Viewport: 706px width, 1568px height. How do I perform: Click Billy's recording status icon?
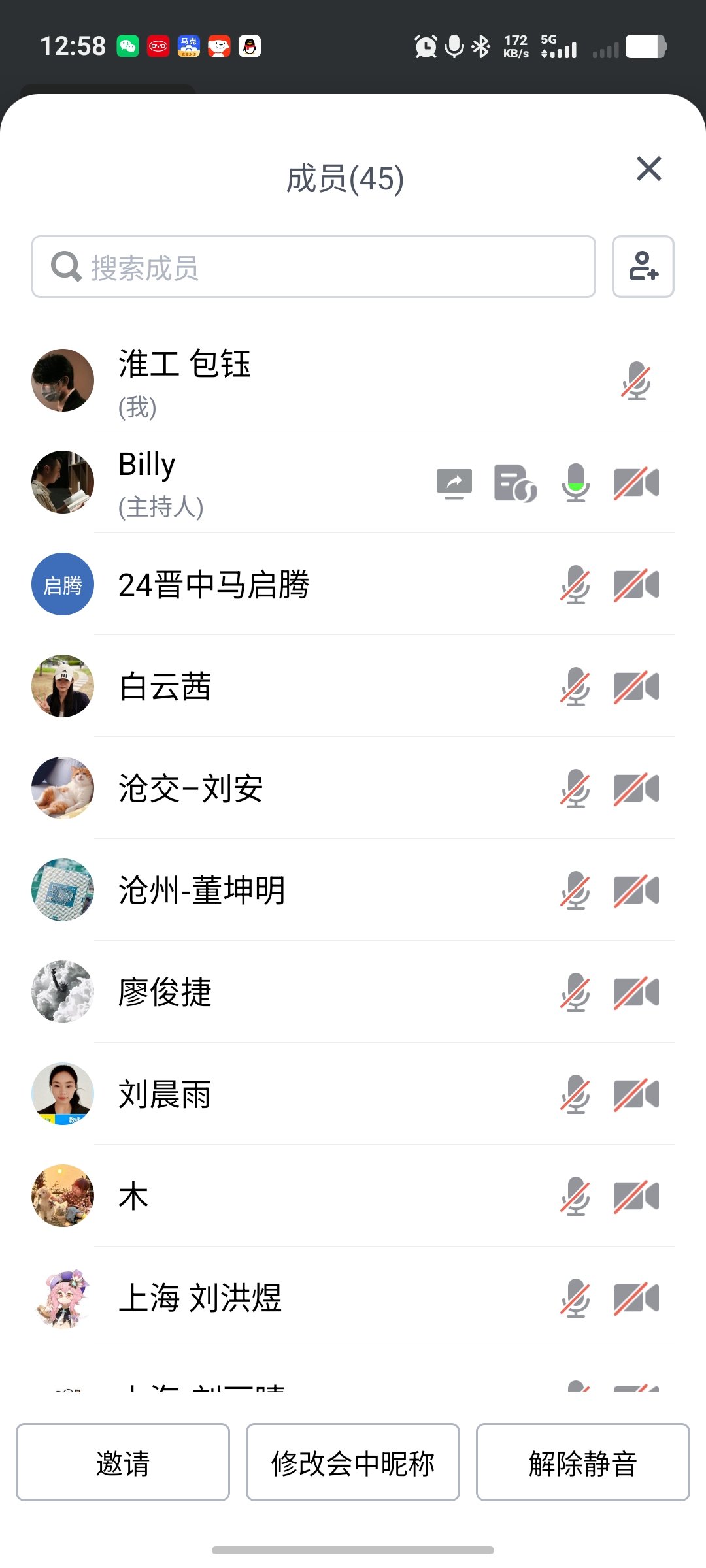point(515,482)
